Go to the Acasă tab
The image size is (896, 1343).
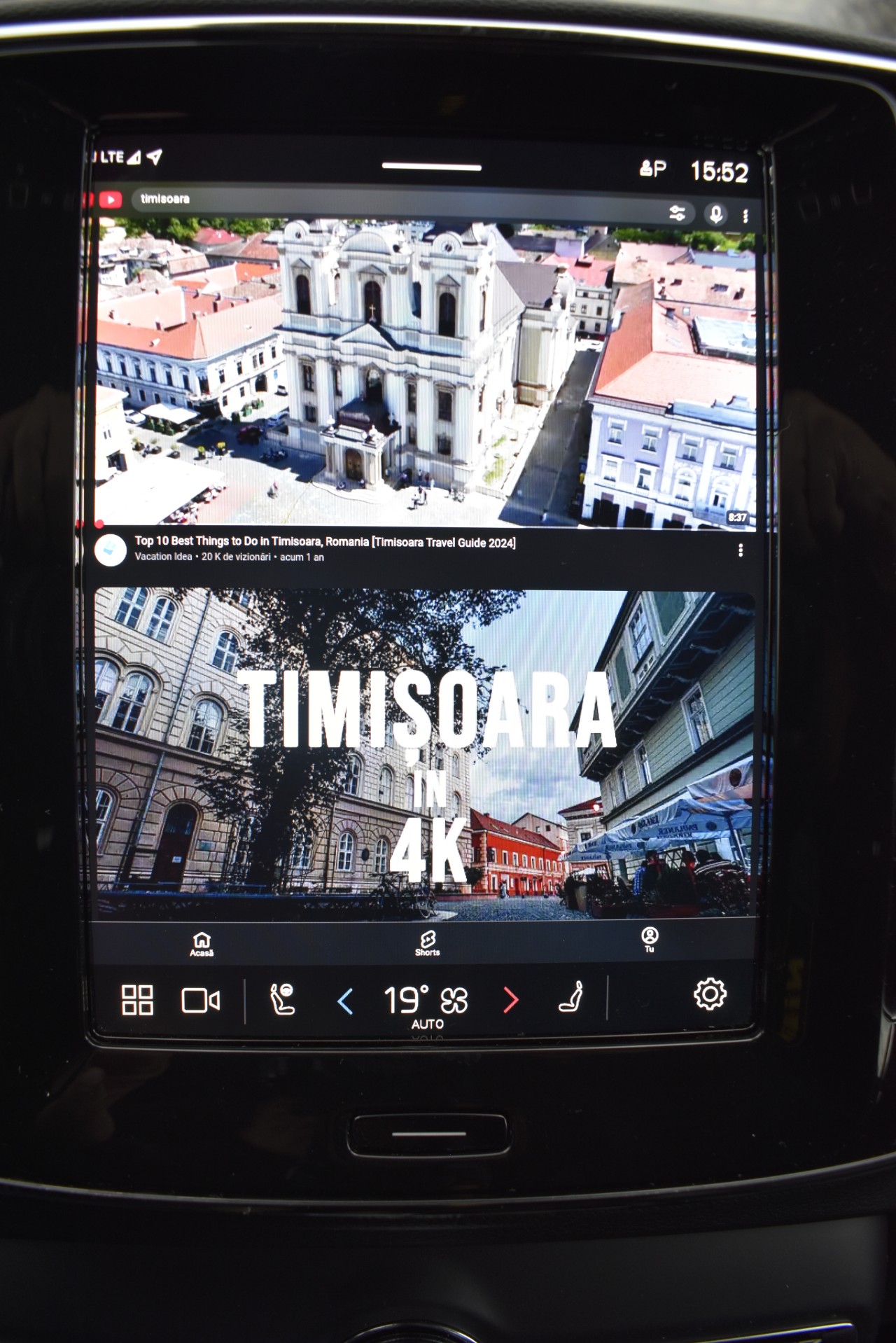[x=202, y=944]
